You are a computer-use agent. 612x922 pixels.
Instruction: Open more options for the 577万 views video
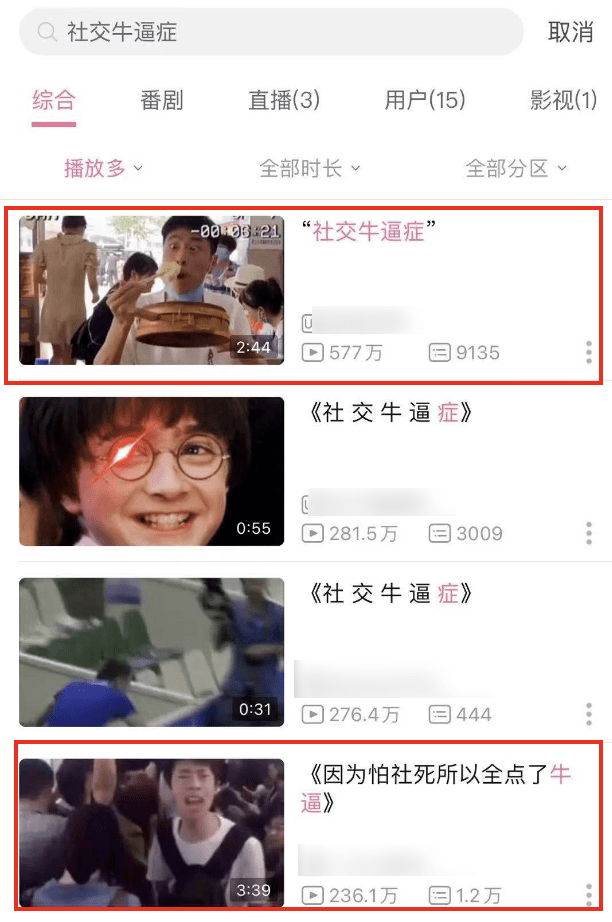click(x=589, y=352)
